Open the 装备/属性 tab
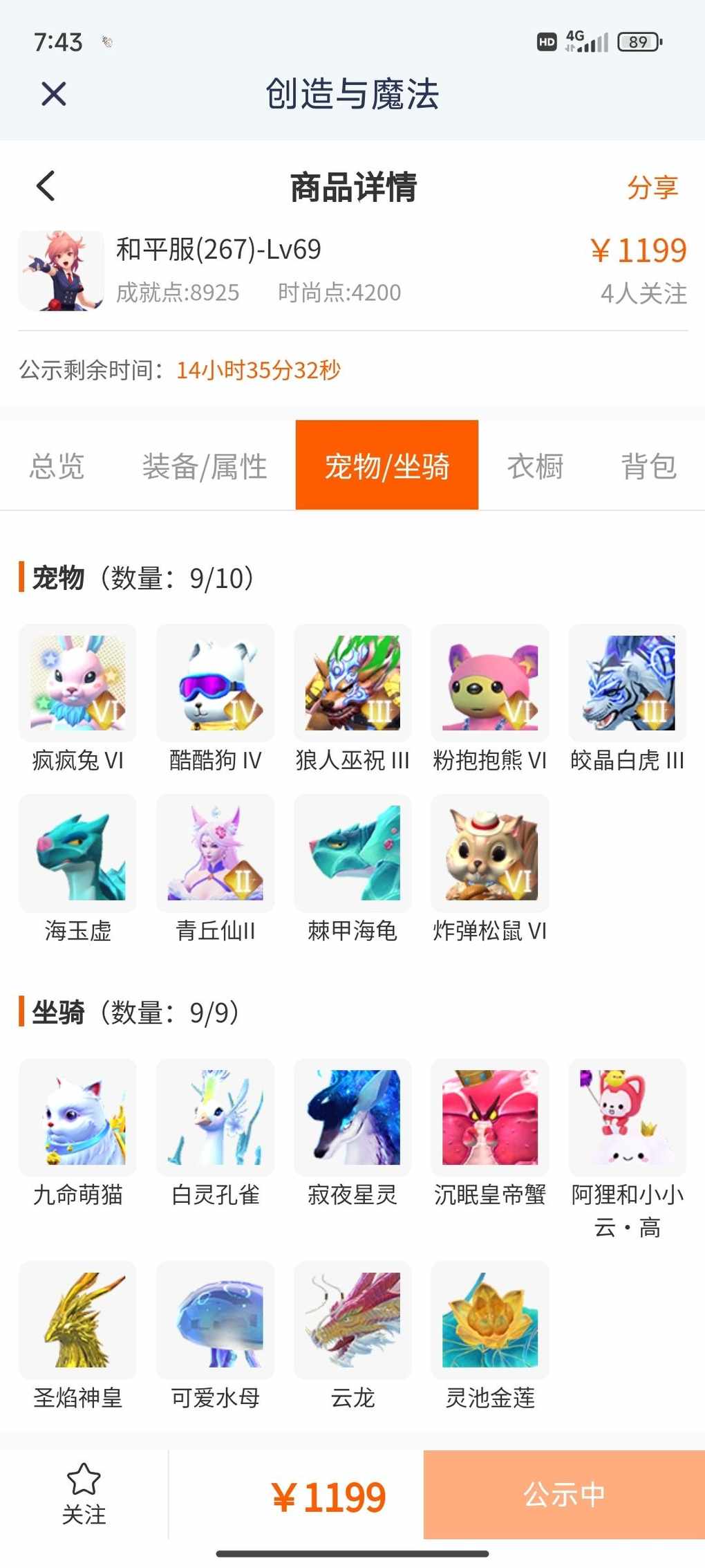This screenshot has height=1568, width=705. click(x=205, y=465)
